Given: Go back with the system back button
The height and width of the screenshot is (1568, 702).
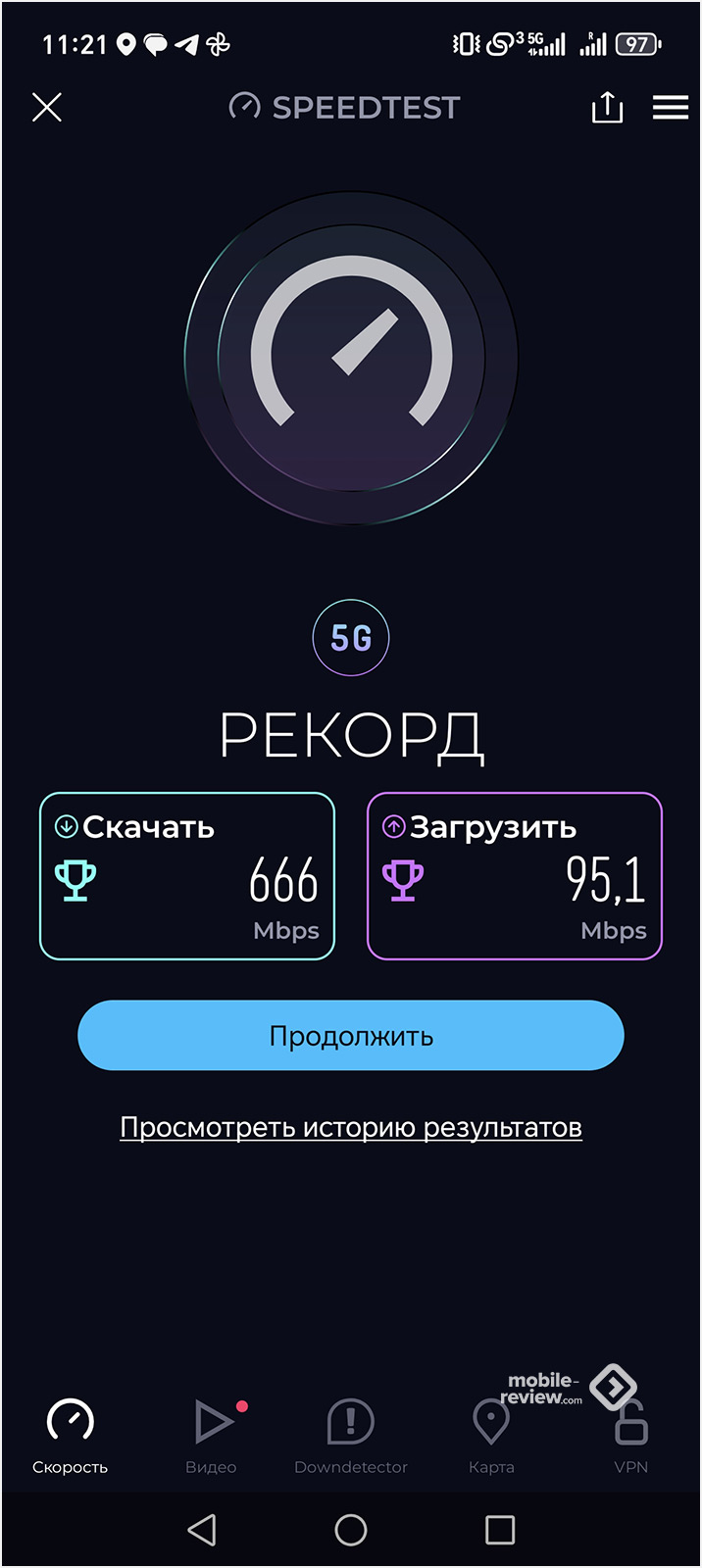Looking at the screenshot, I should pyautogui.click(x=202, y=1530).
